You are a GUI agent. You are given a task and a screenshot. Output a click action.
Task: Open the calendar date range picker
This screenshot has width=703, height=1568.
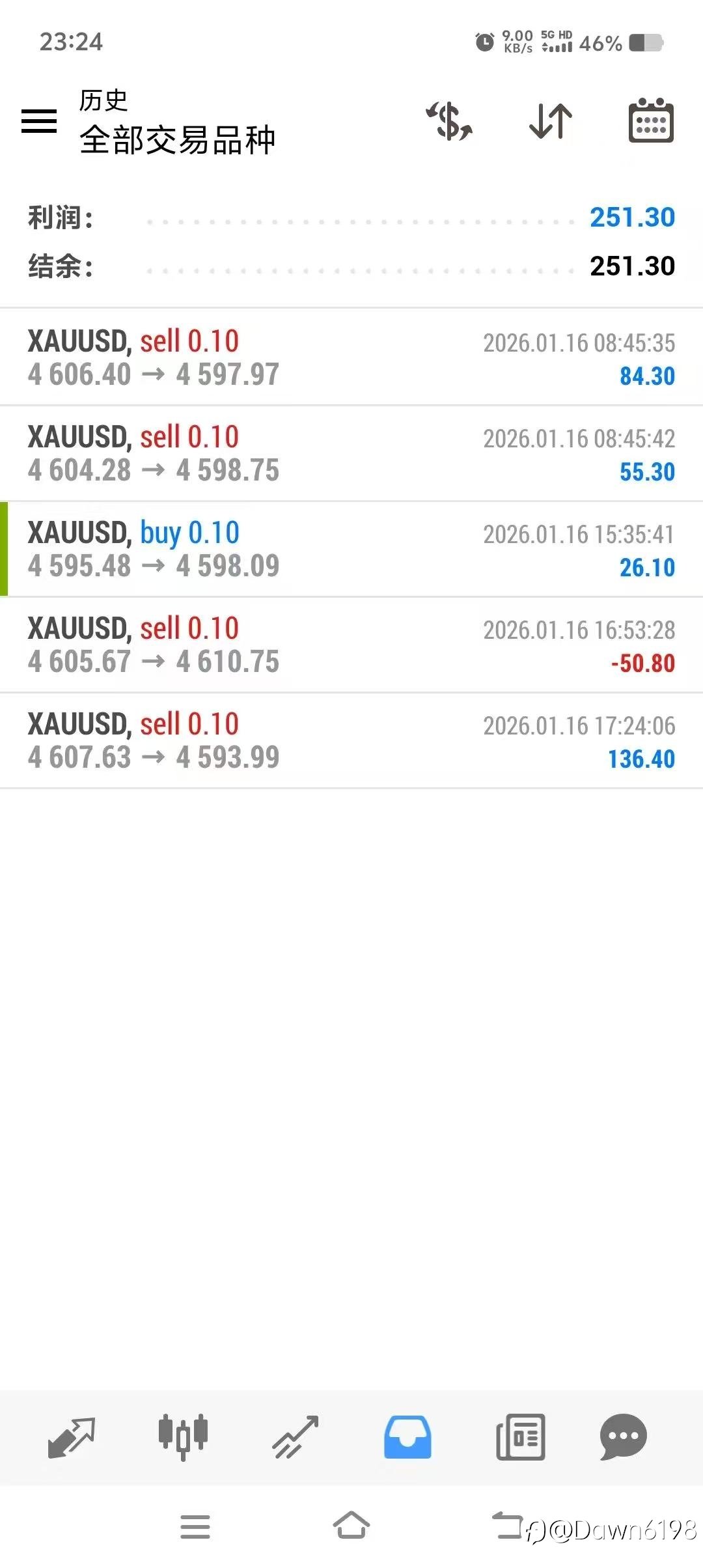(651, 121)
